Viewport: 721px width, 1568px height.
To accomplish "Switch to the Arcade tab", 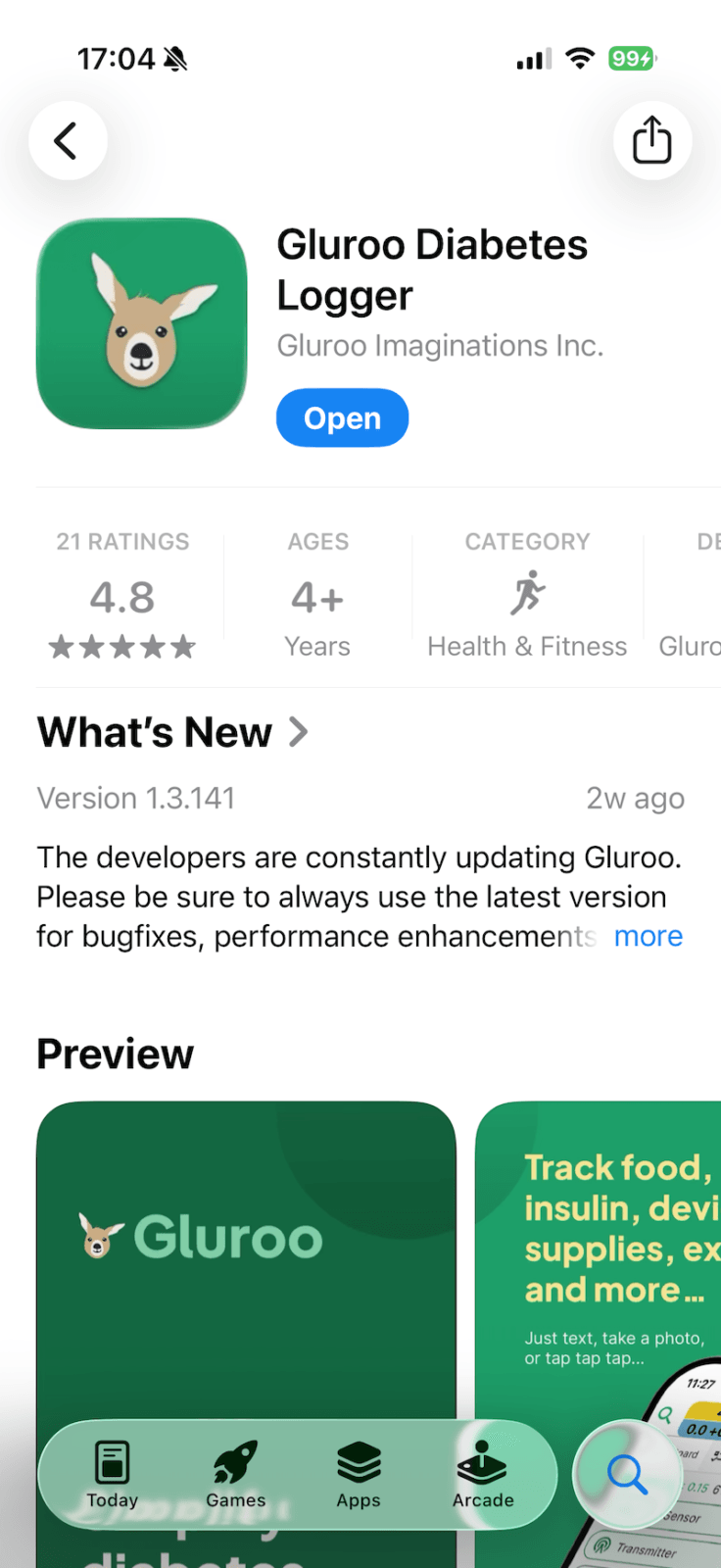I will point(483,1475).
